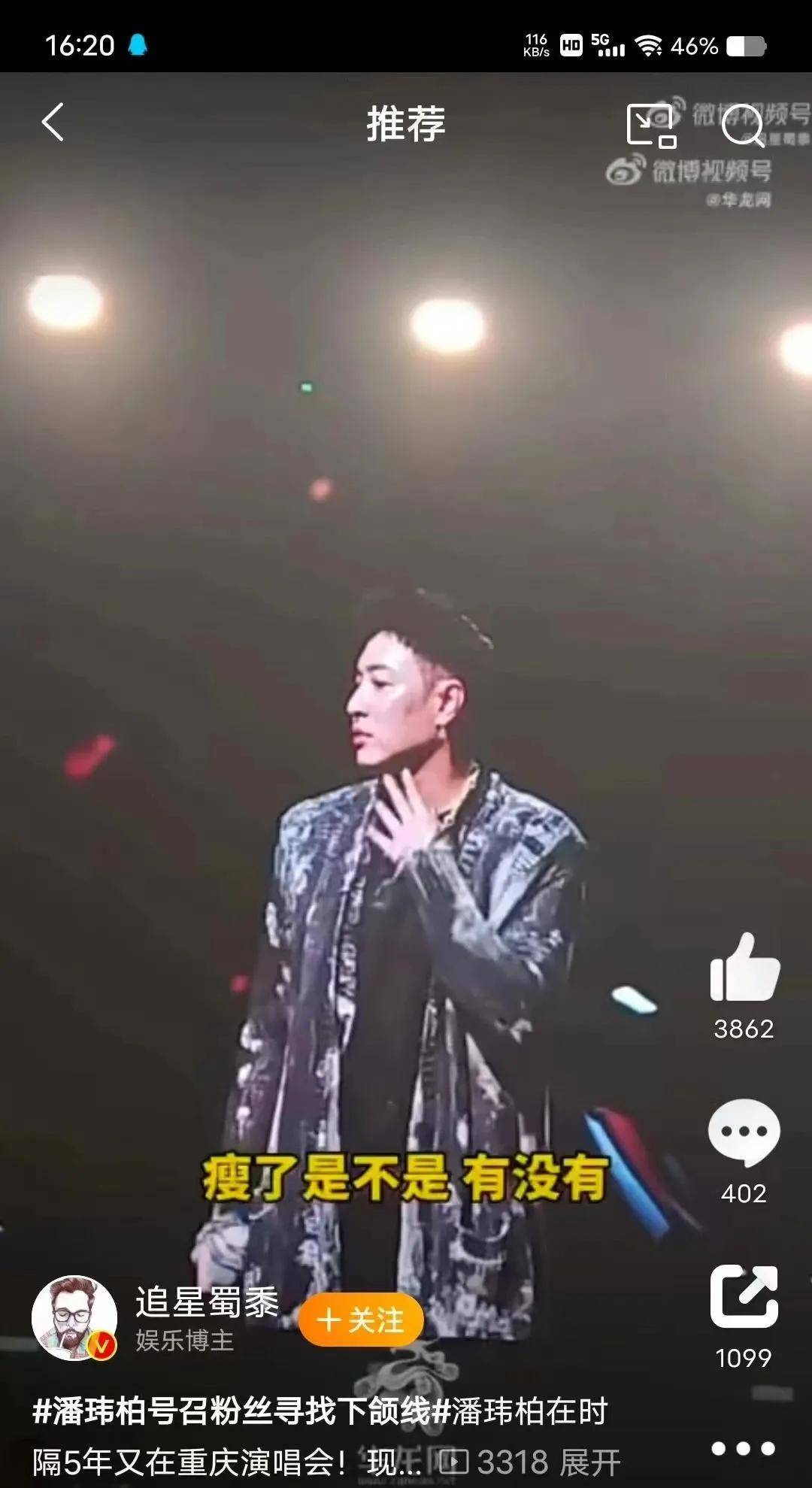Screen dimensions: 812x1488
Task: Open search with the magnifier icon
Action: tap(743, 126)
